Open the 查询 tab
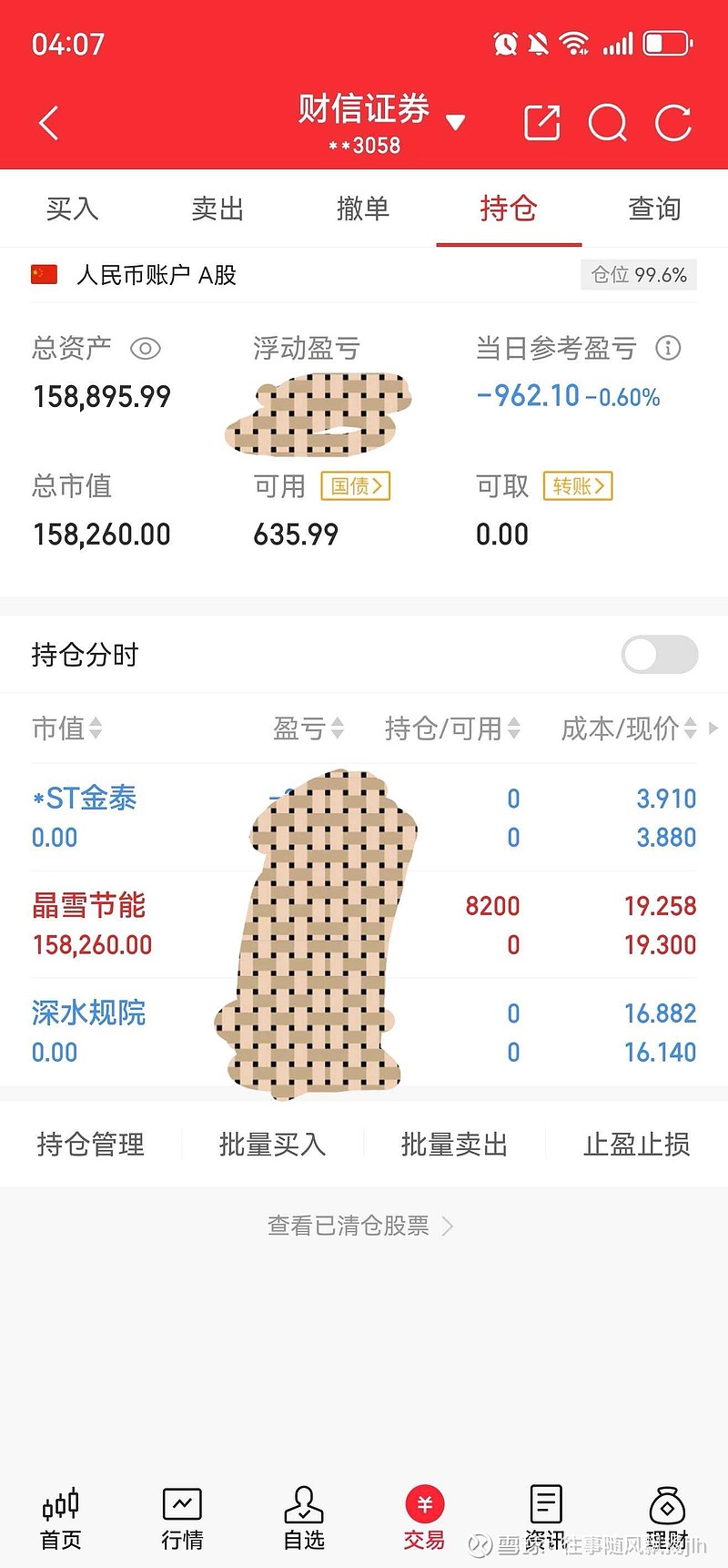This screenshot has height=1568, width=728. pos(655,209)
